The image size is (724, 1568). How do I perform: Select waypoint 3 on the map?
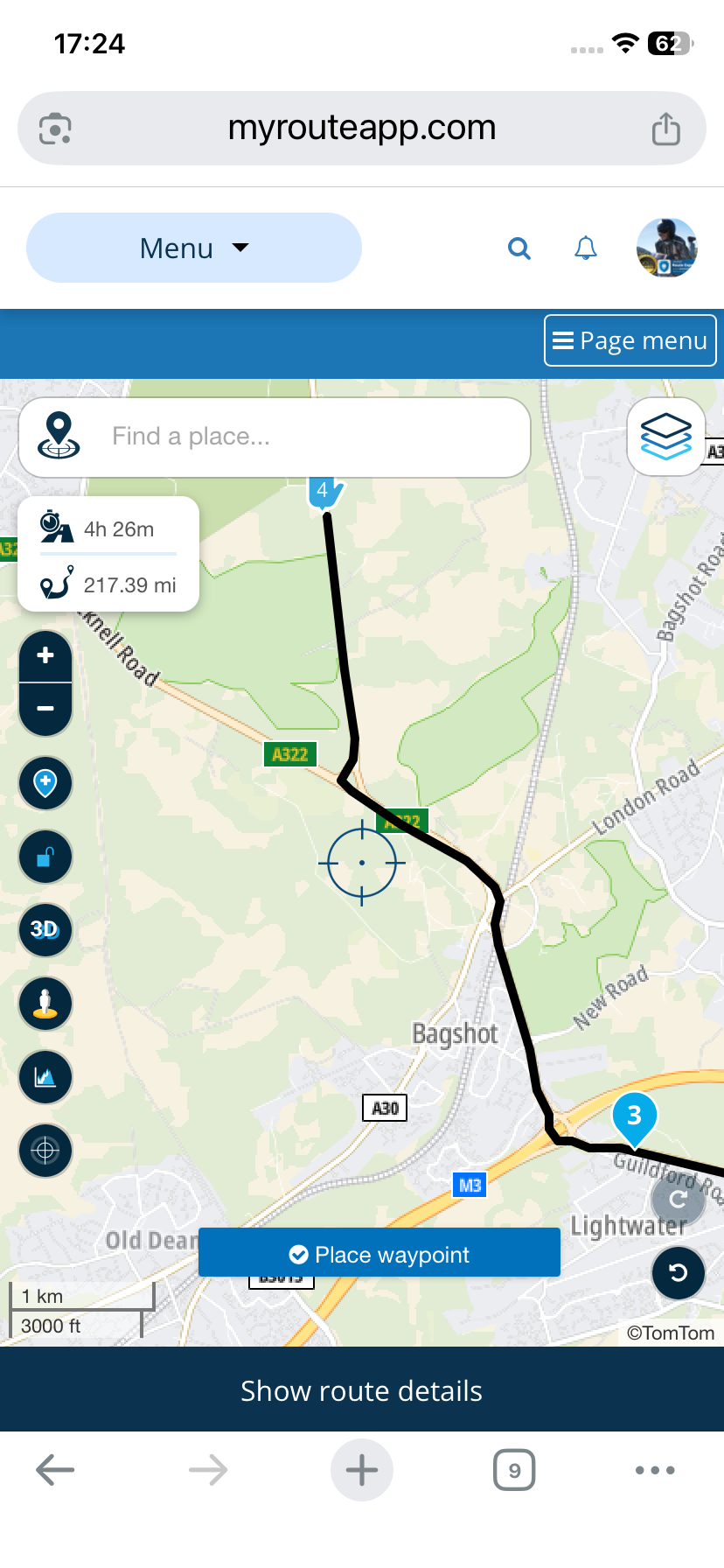pyautogui.click(x=635, y=1116)
